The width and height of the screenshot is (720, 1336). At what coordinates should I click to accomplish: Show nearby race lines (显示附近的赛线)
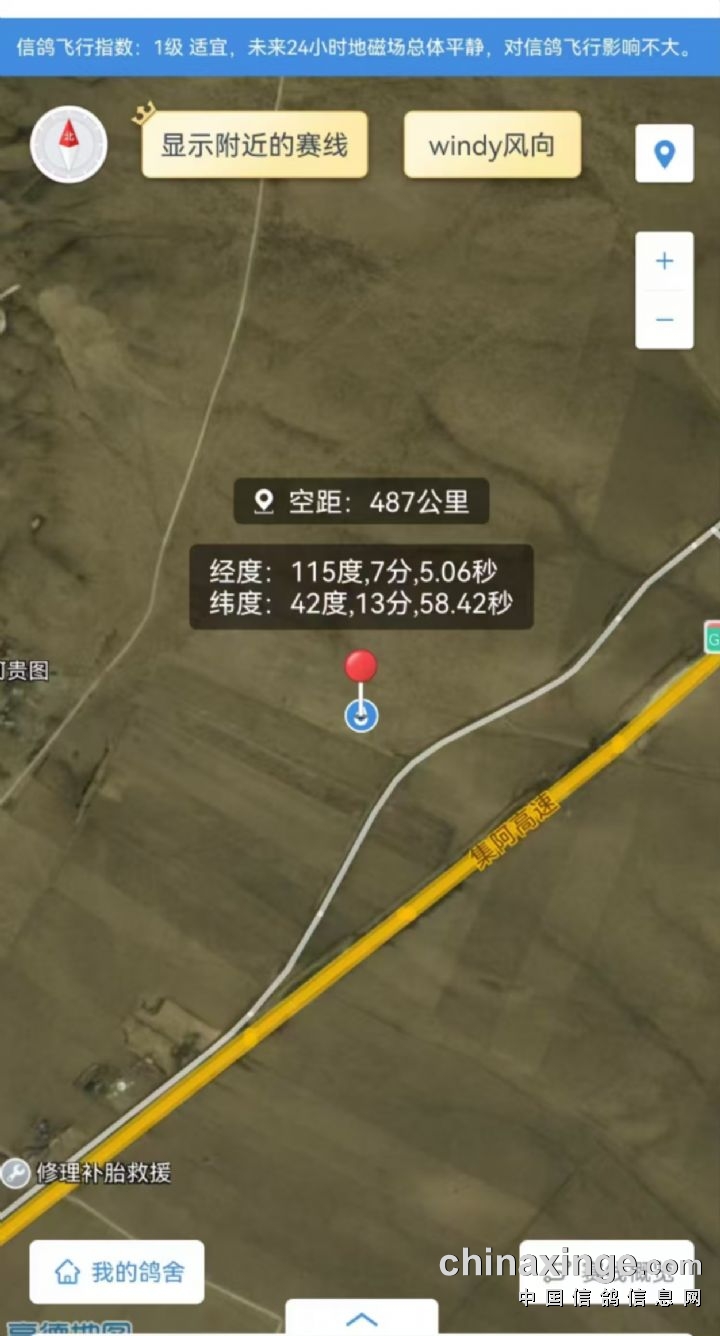click(x=254, y=145)
